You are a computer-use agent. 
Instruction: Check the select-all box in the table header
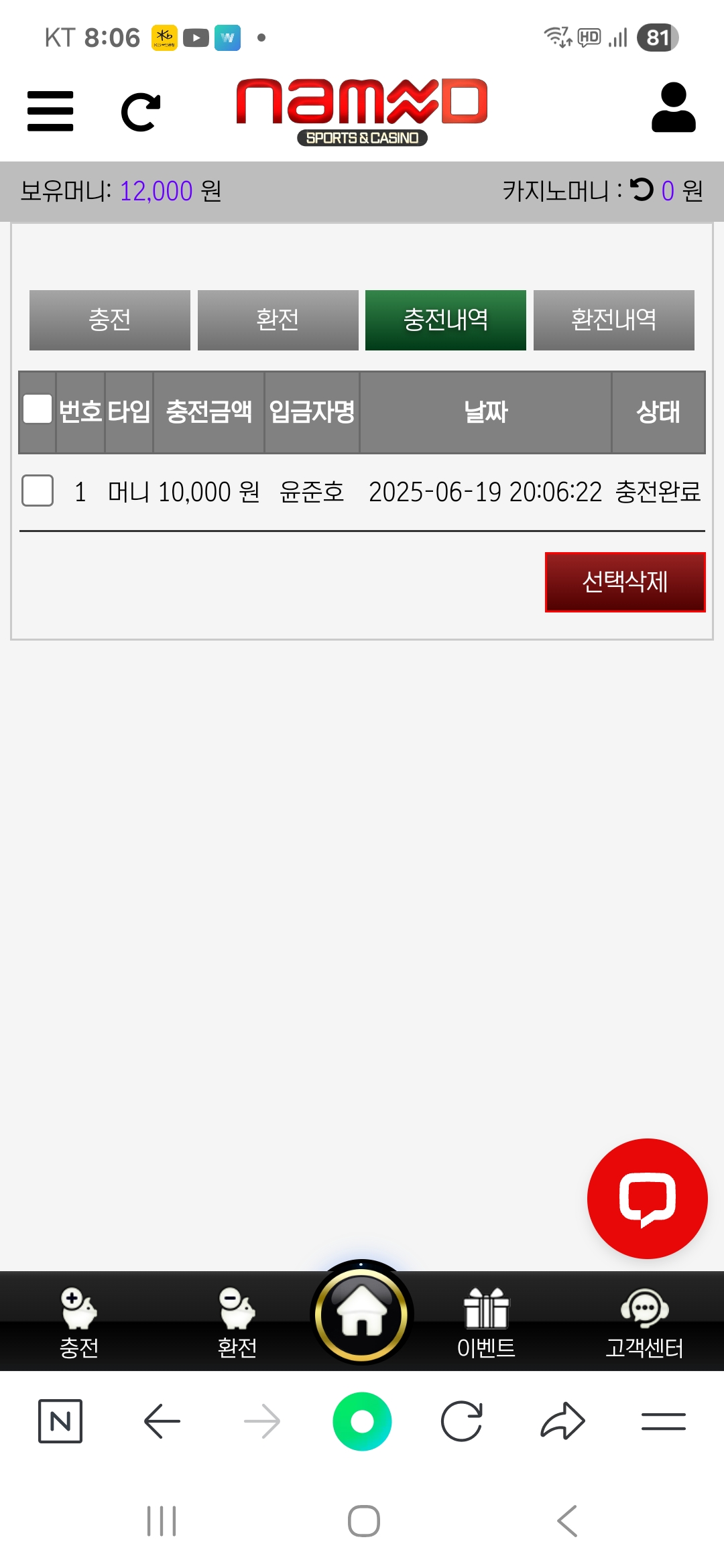(38, 409)
